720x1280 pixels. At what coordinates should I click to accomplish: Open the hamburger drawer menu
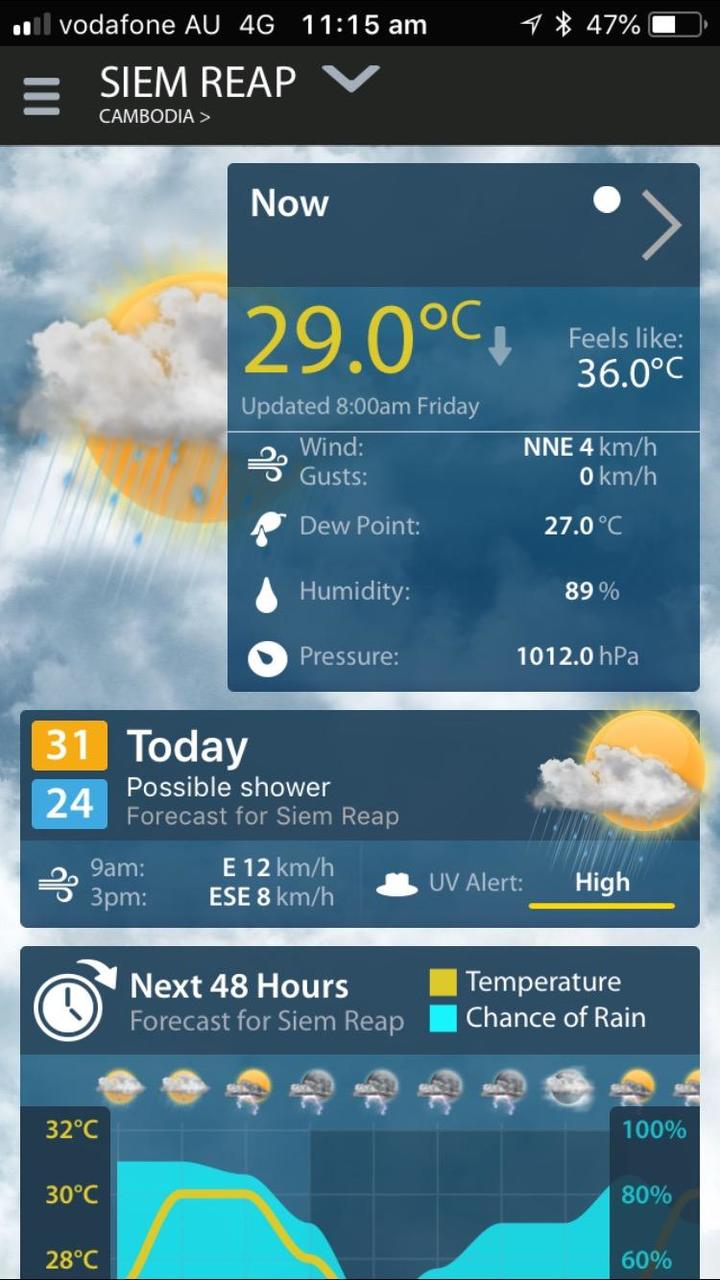coord(41,96)
